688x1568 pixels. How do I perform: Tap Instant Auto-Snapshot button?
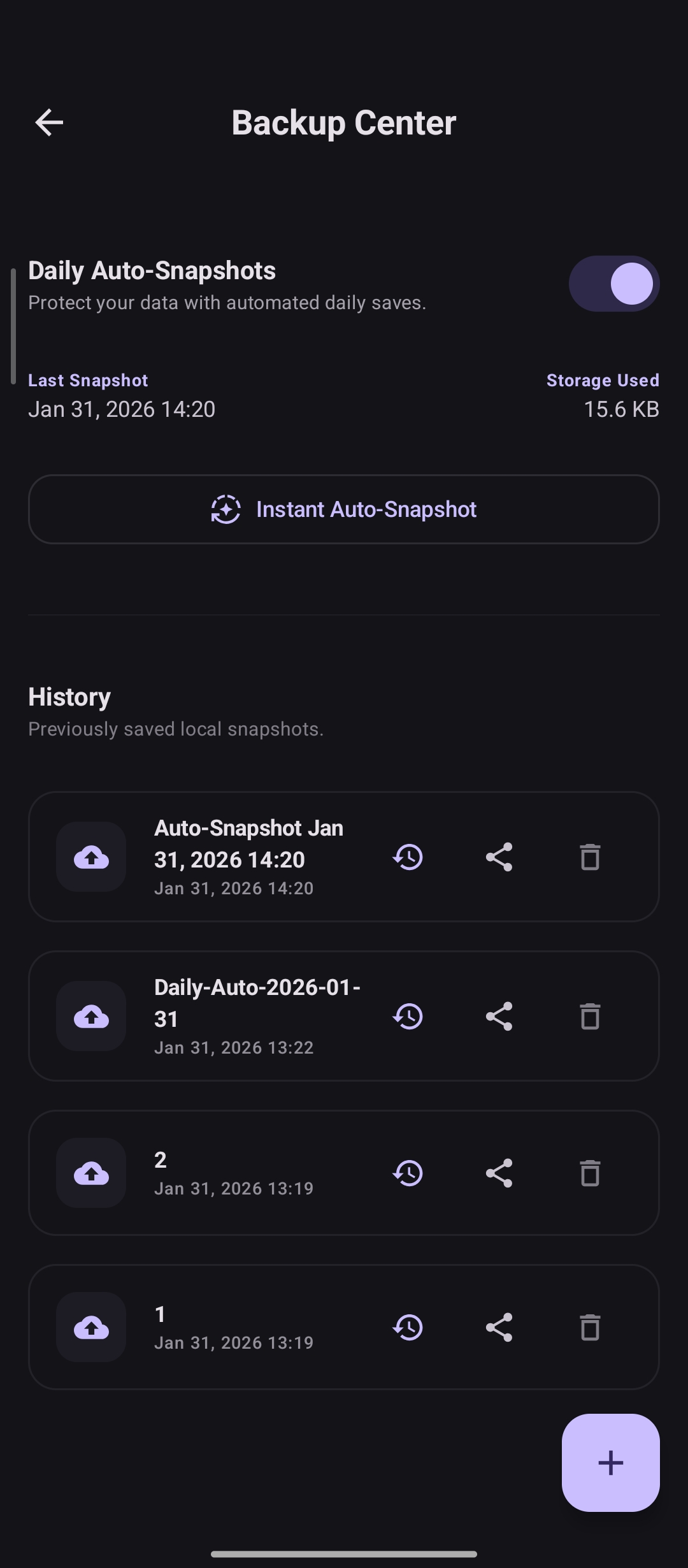[344, 509]
